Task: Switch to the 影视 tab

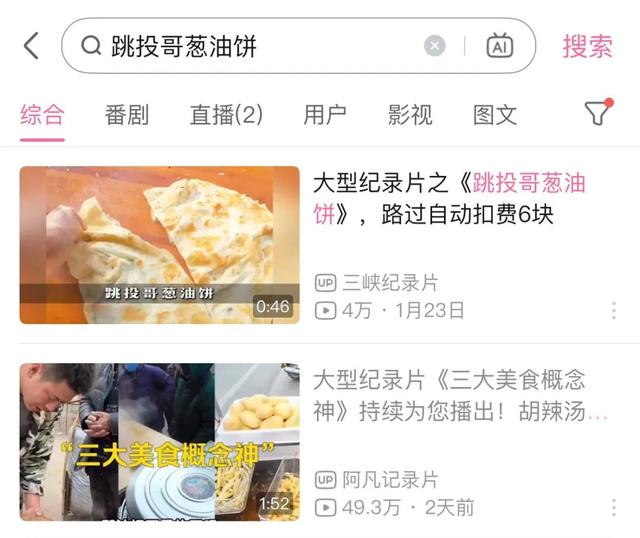Action: click(x=410, y=114)
